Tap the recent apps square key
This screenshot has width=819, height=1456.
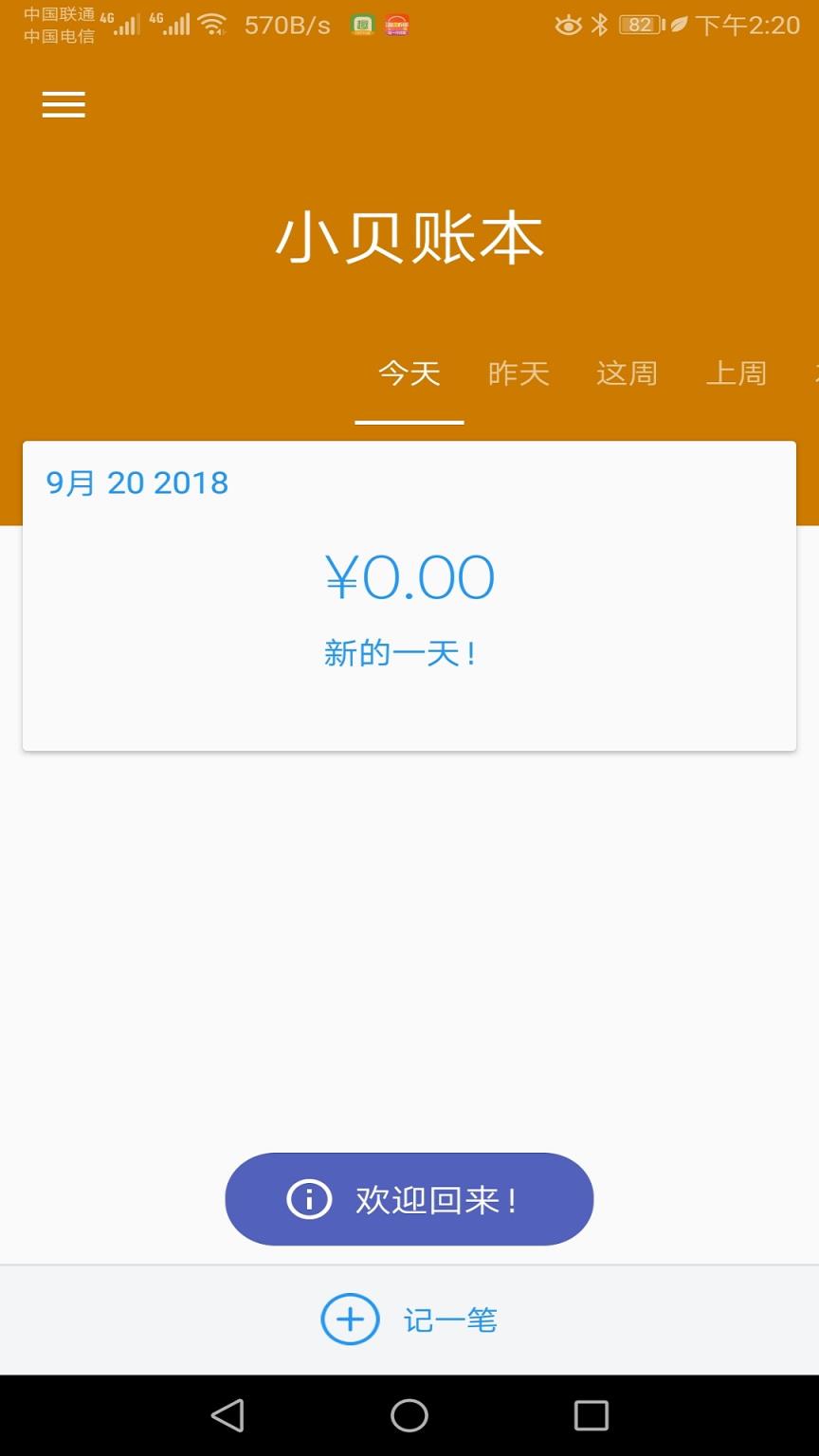pos(591,1417)
